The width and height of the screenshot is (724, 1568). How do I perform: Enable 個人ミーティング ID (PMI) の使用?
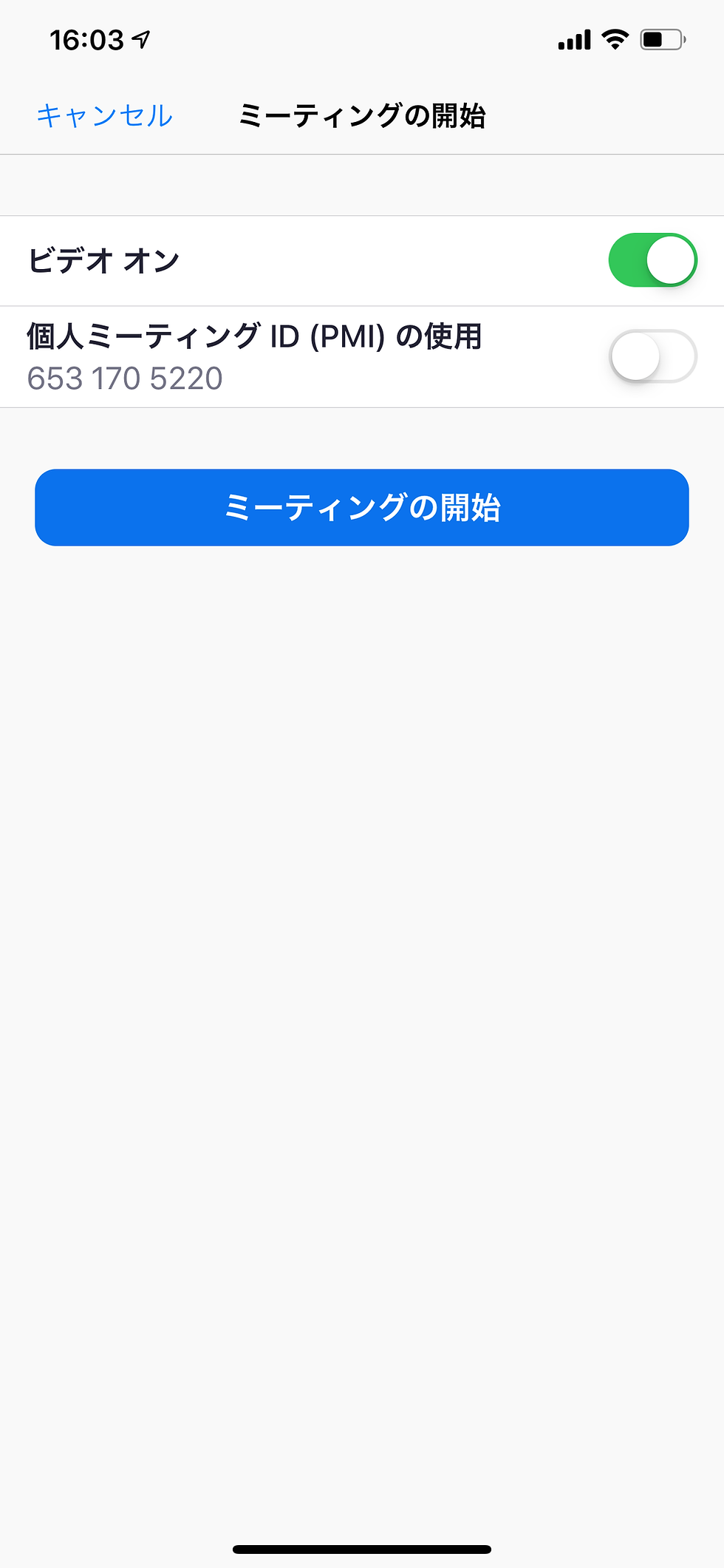point(652,356)
